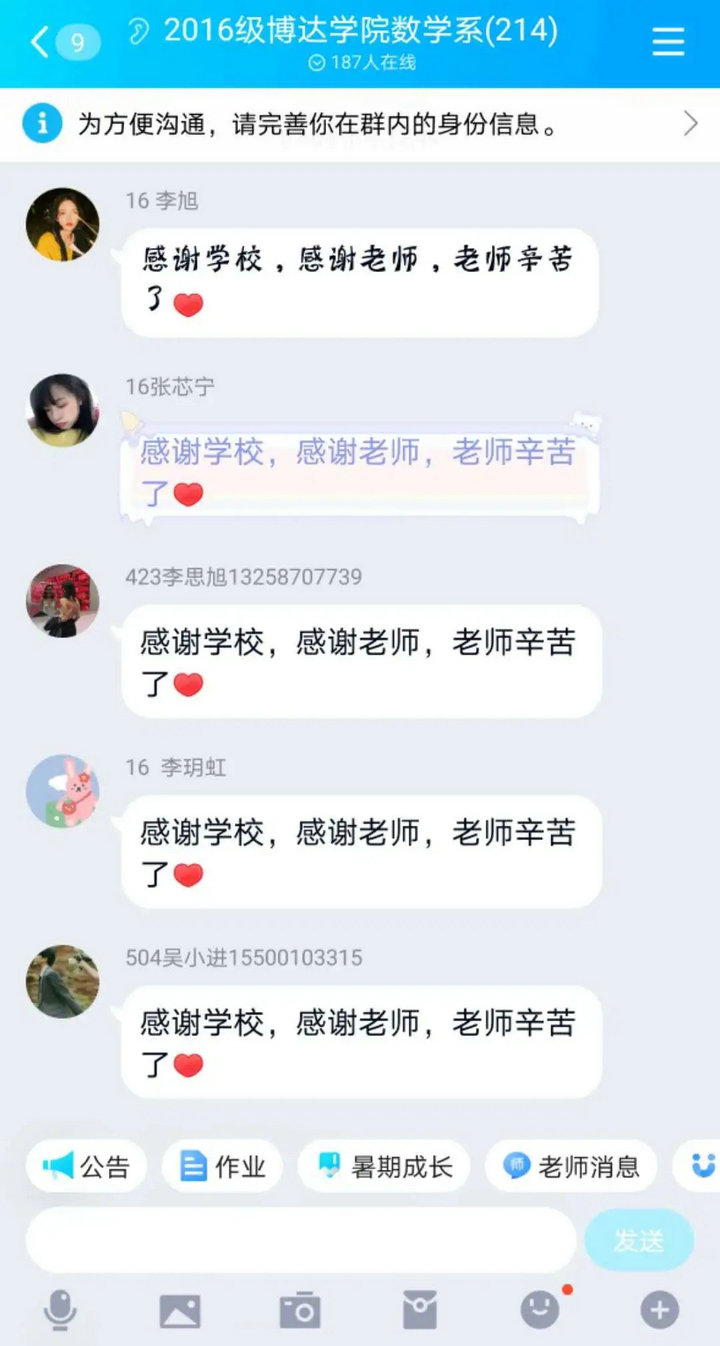The image size is (720, 1346).
Task: Open the group menu icon
Action: tap(668, 42)
